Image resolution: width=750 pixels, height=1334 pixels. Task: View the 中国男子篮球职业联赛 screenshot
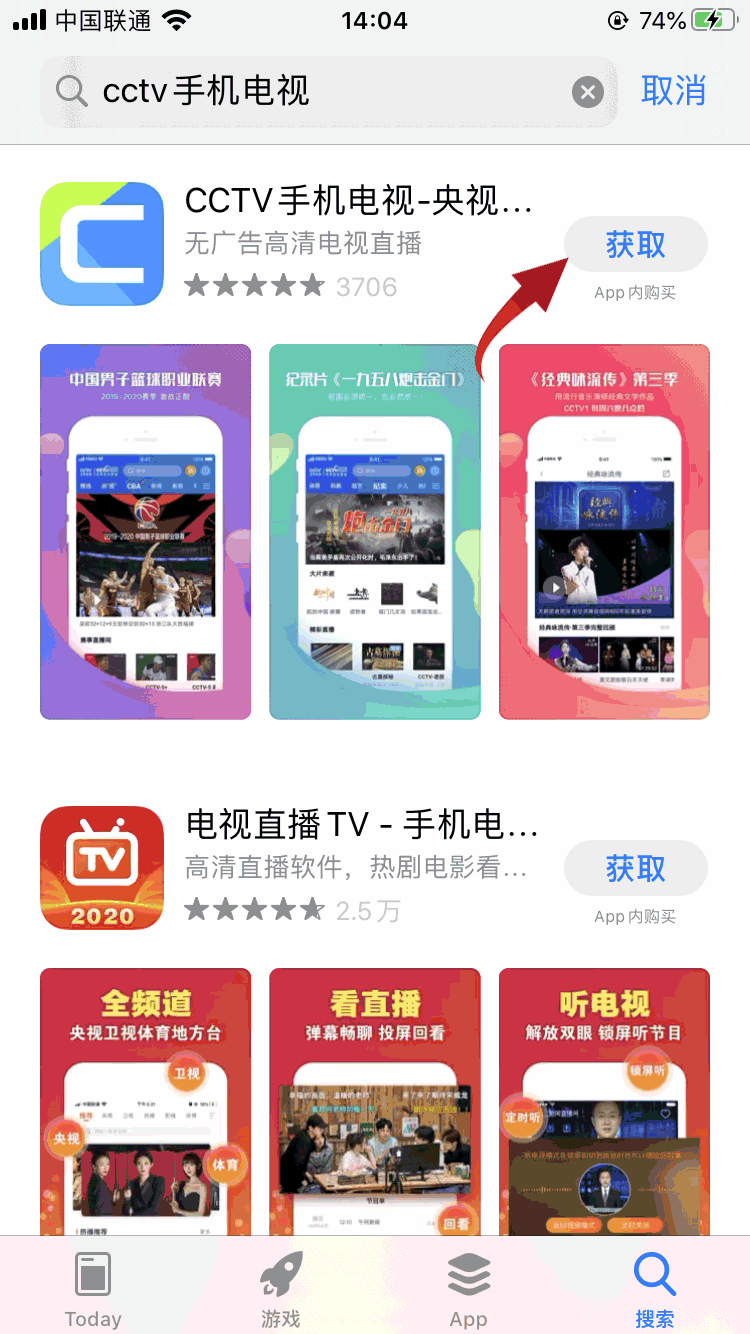click(145, 531)
